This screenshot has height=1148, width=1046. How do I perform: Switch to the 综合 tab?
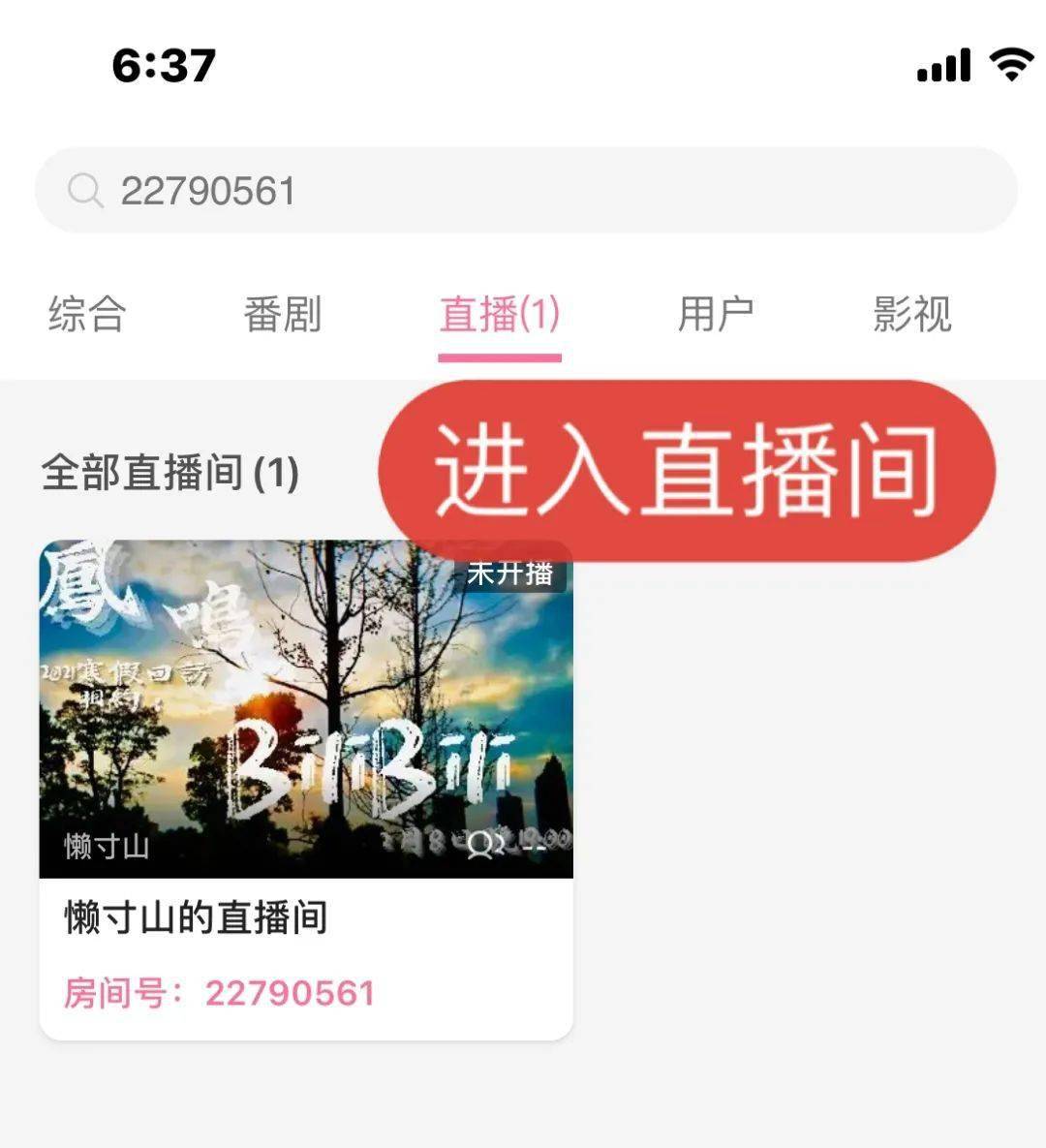87,315
